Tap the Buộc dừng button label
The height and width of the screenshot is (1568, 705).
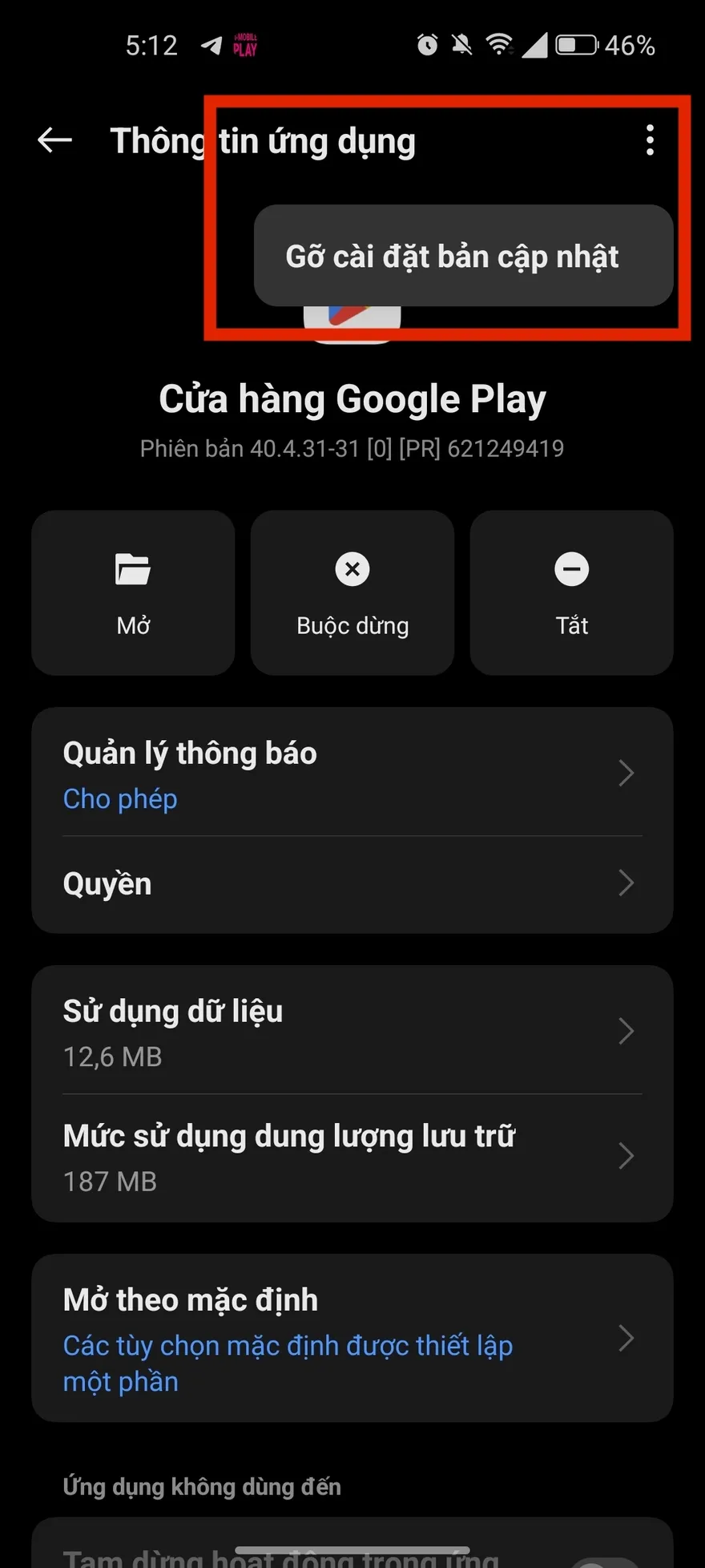coord(352,625)
